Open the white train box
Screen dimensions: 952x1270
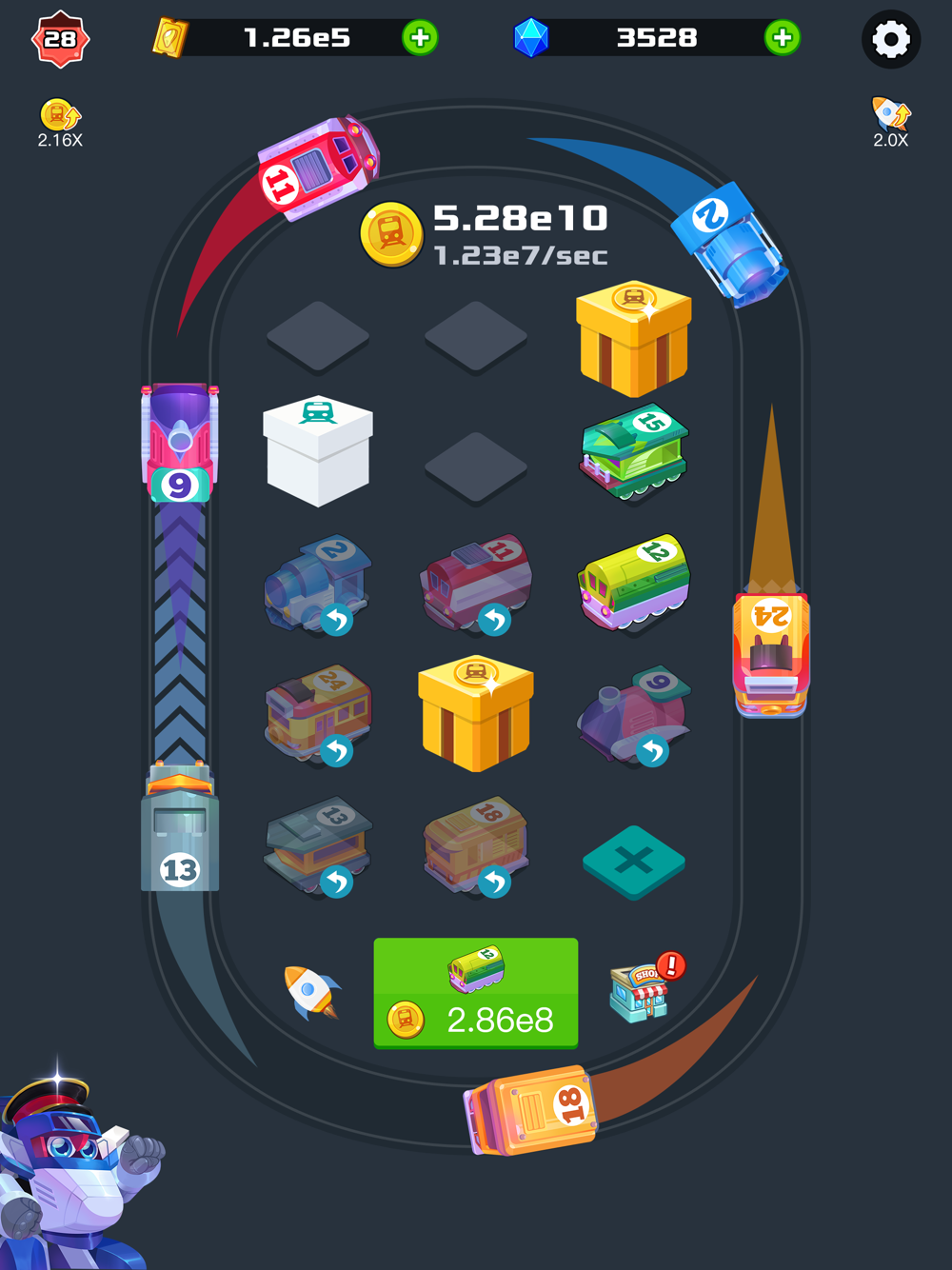[318, 452]
